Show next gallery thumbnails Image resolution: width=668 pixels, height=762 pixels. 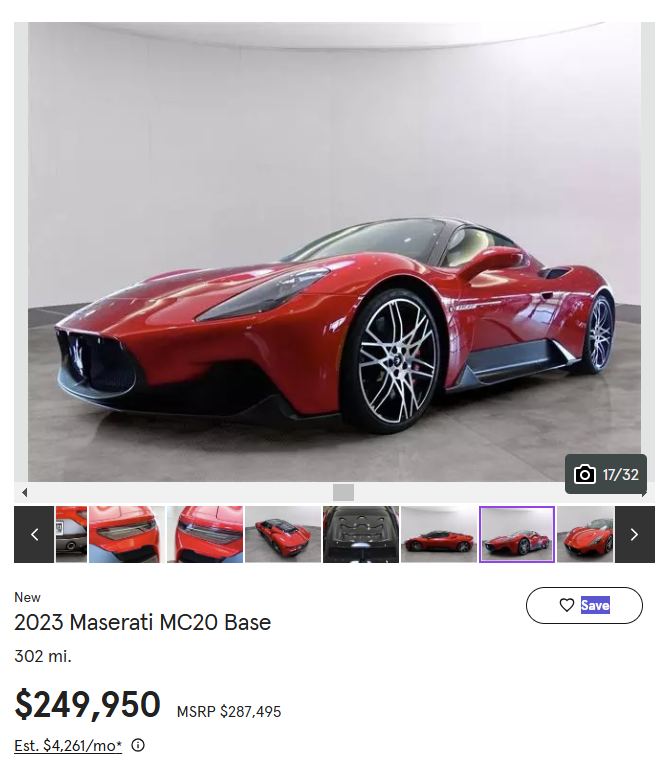[634, 534]
